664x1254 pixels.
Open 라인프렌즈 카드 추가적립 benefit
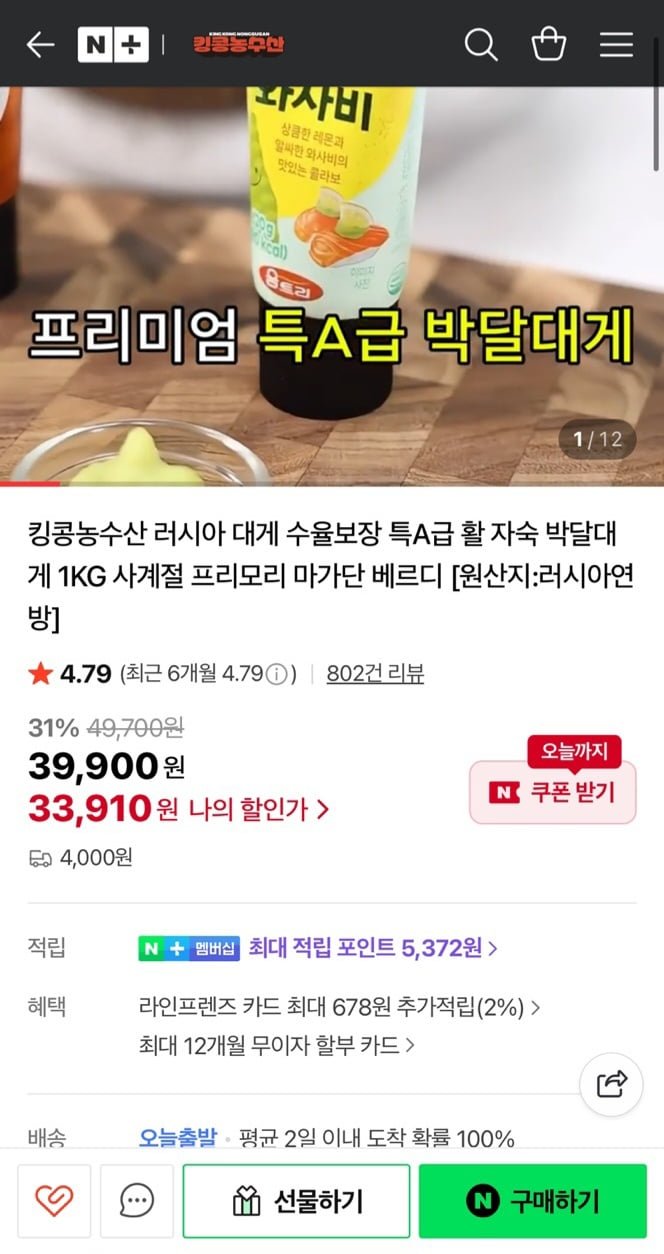click(x=340, y=1007)
